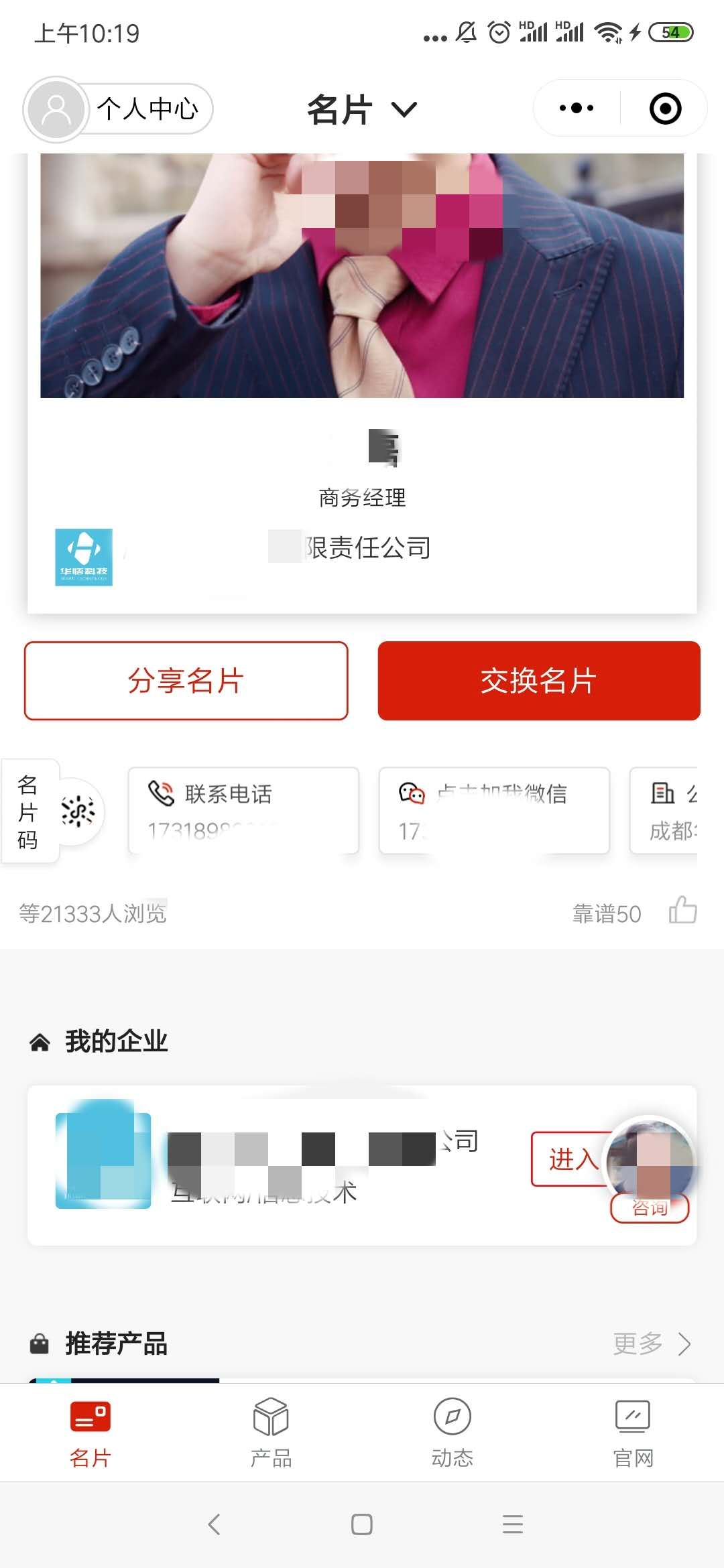The width and height of the screenshot is (724, 1568).
Task: Tap the 点击加我微信 card
Action: point(494,811)
